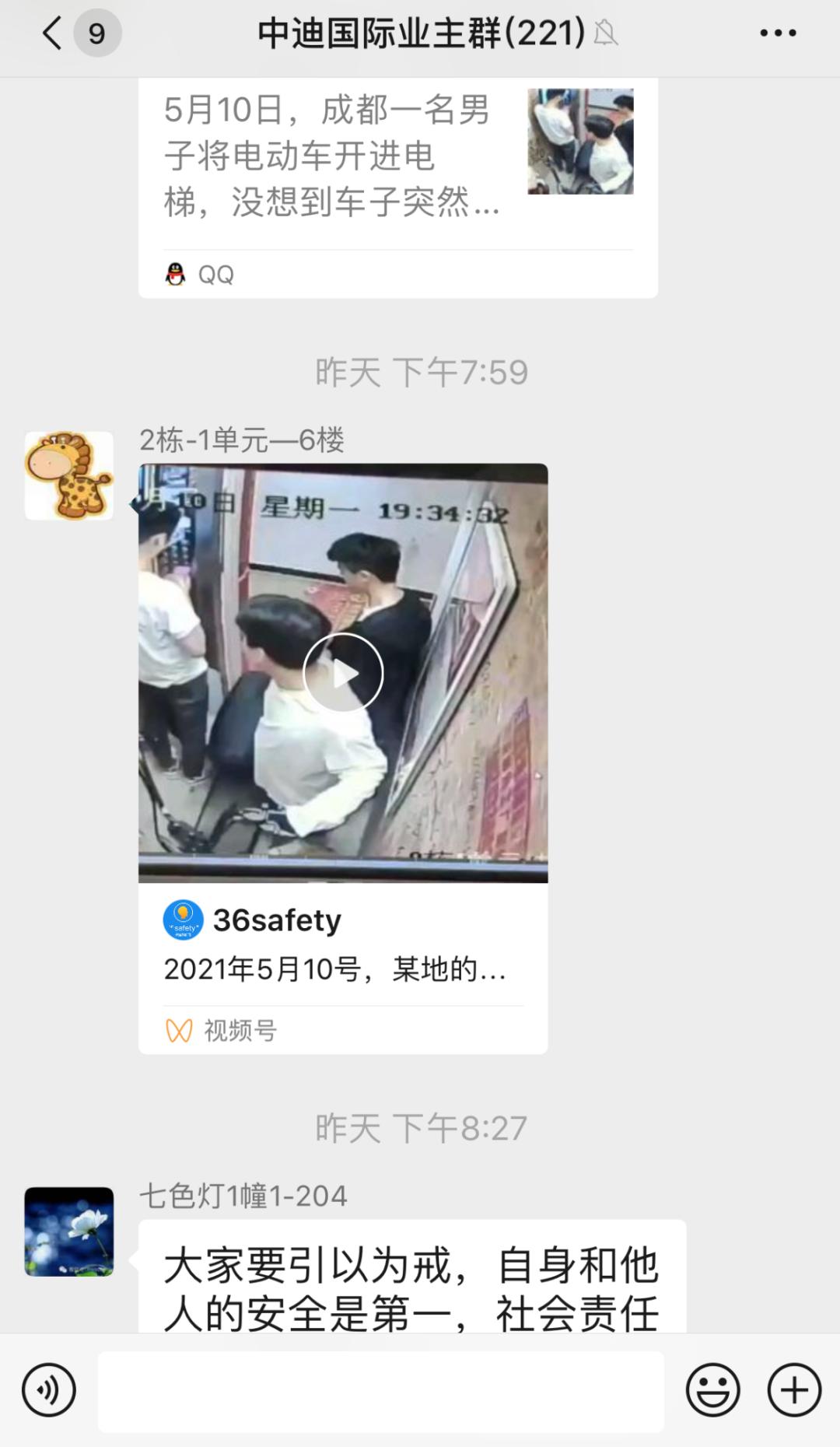840x1447 pixels.
Task: Switch to voice message input
Action: pyautogui.click(x=49, y=1390)
